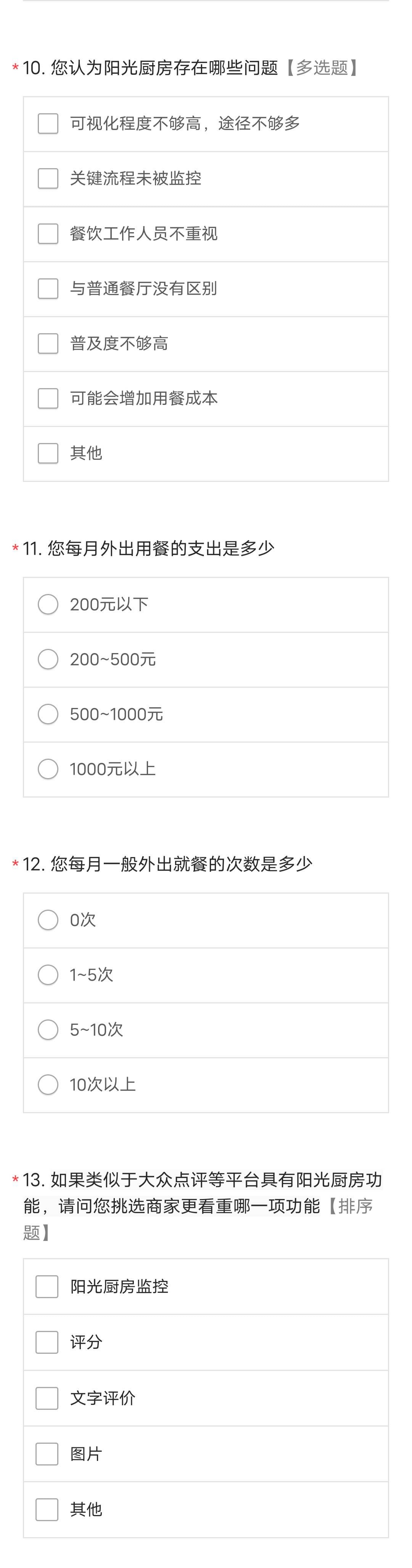Rank 阳光厨房监控 in question 13
Screen dimensions: 412x1568
click(47, 1286)
